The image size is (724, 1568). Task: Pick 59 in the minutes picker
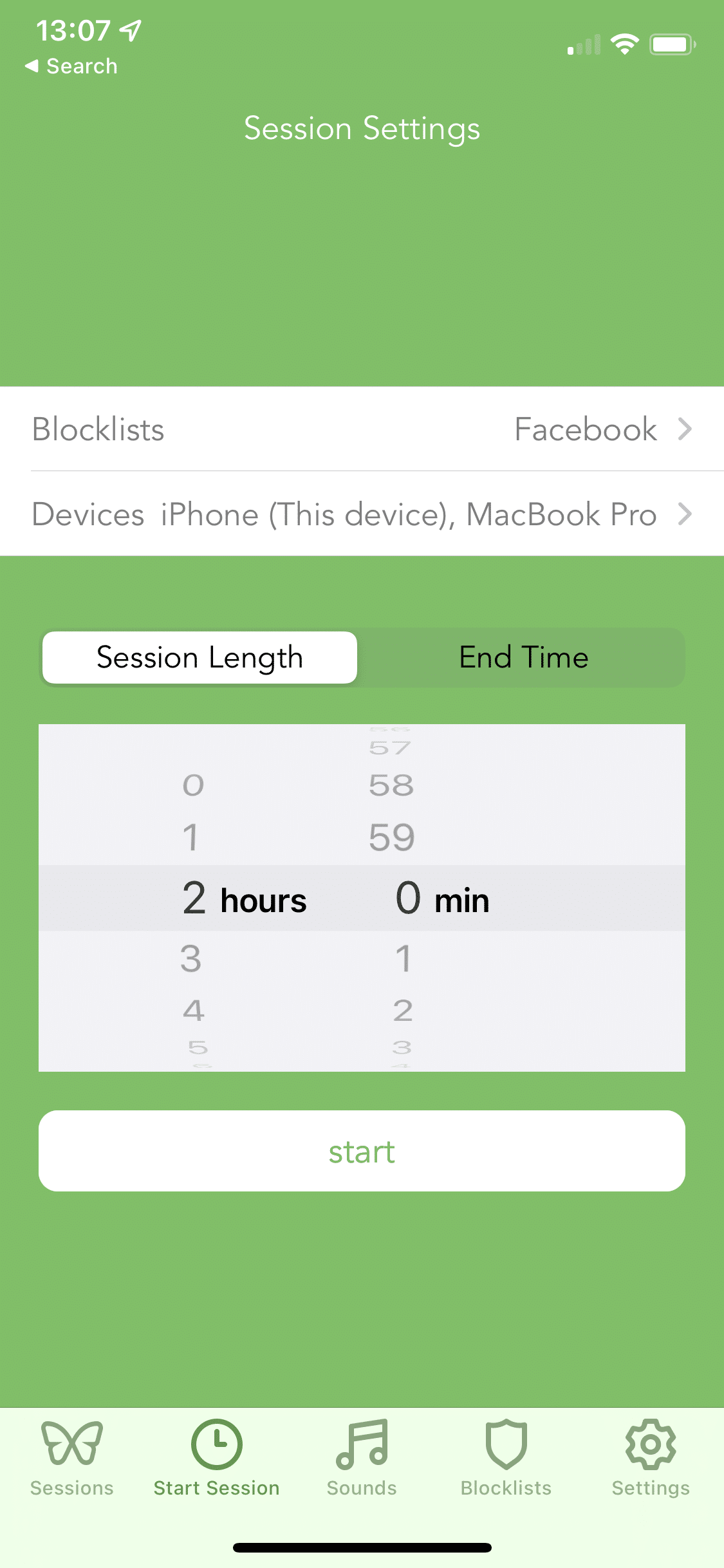tap(391, 837)
